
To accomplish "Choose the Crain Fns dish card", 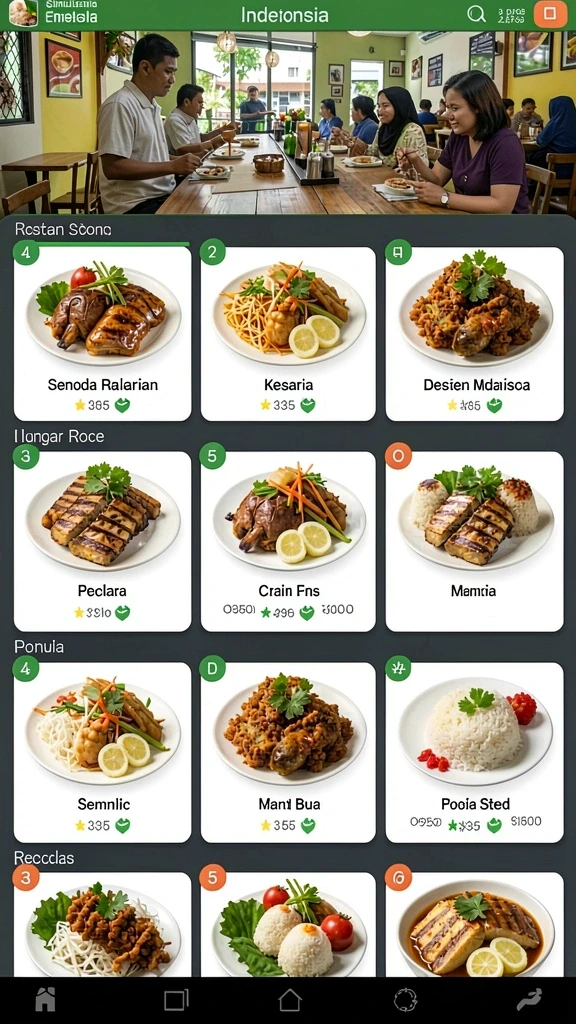I will coord(288,541).
